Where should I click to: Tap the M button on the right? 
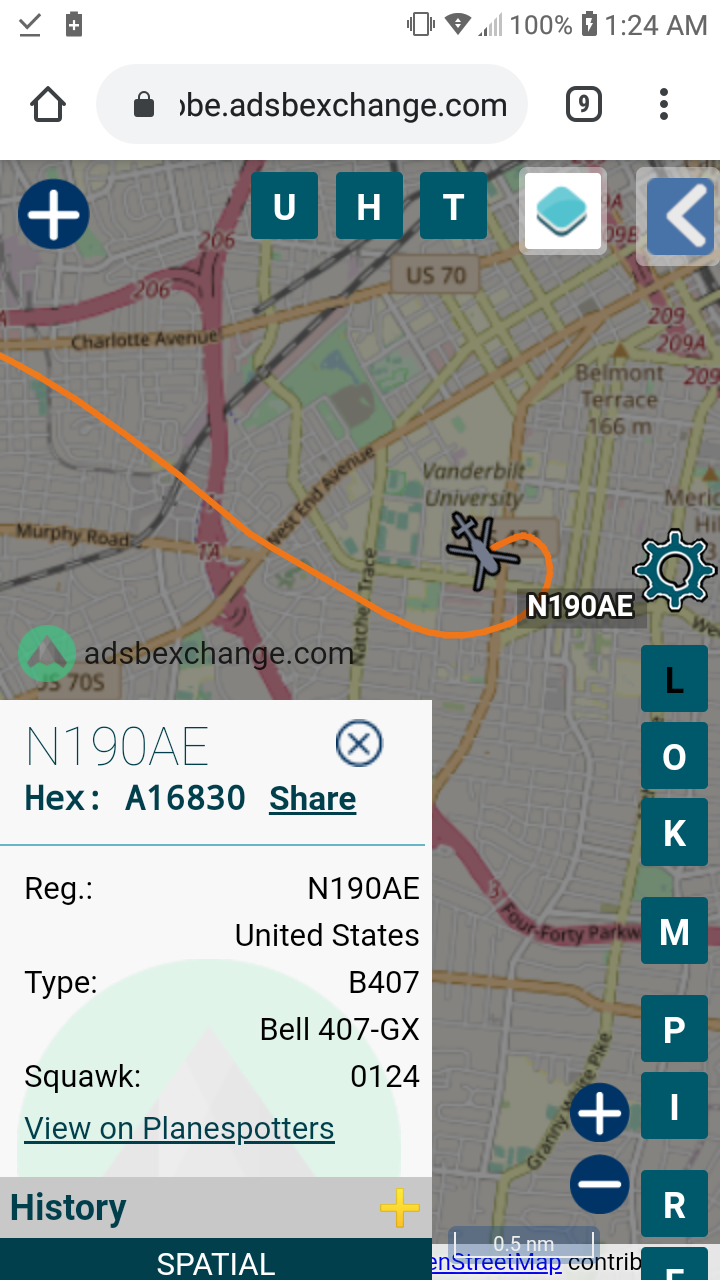click(674, 931)
